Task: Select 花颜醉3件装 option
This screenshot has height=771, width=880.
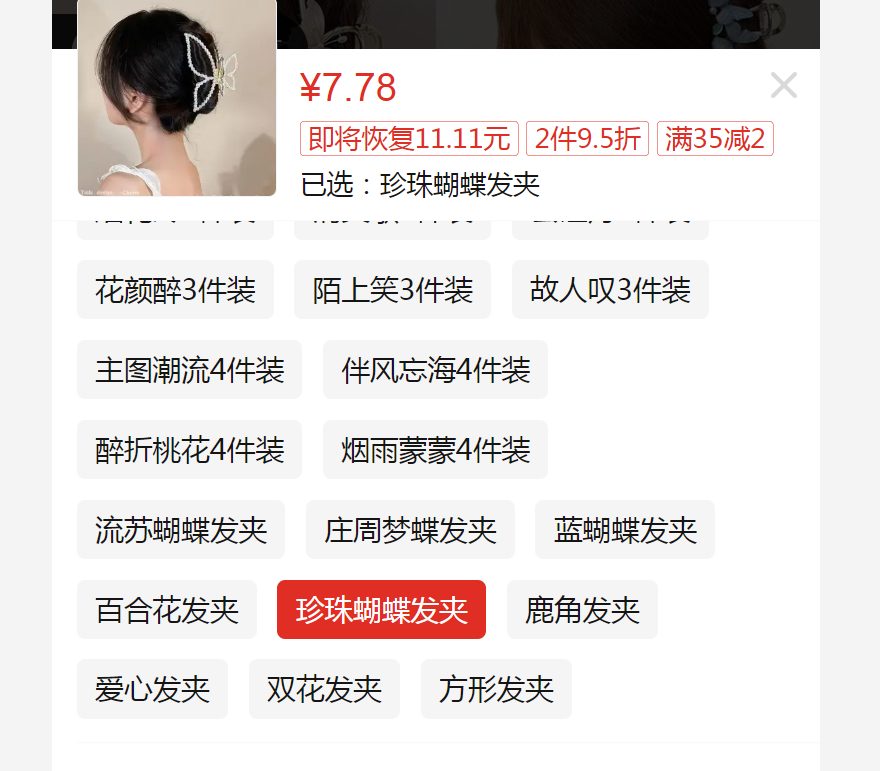Action: [x=175, y=290]
